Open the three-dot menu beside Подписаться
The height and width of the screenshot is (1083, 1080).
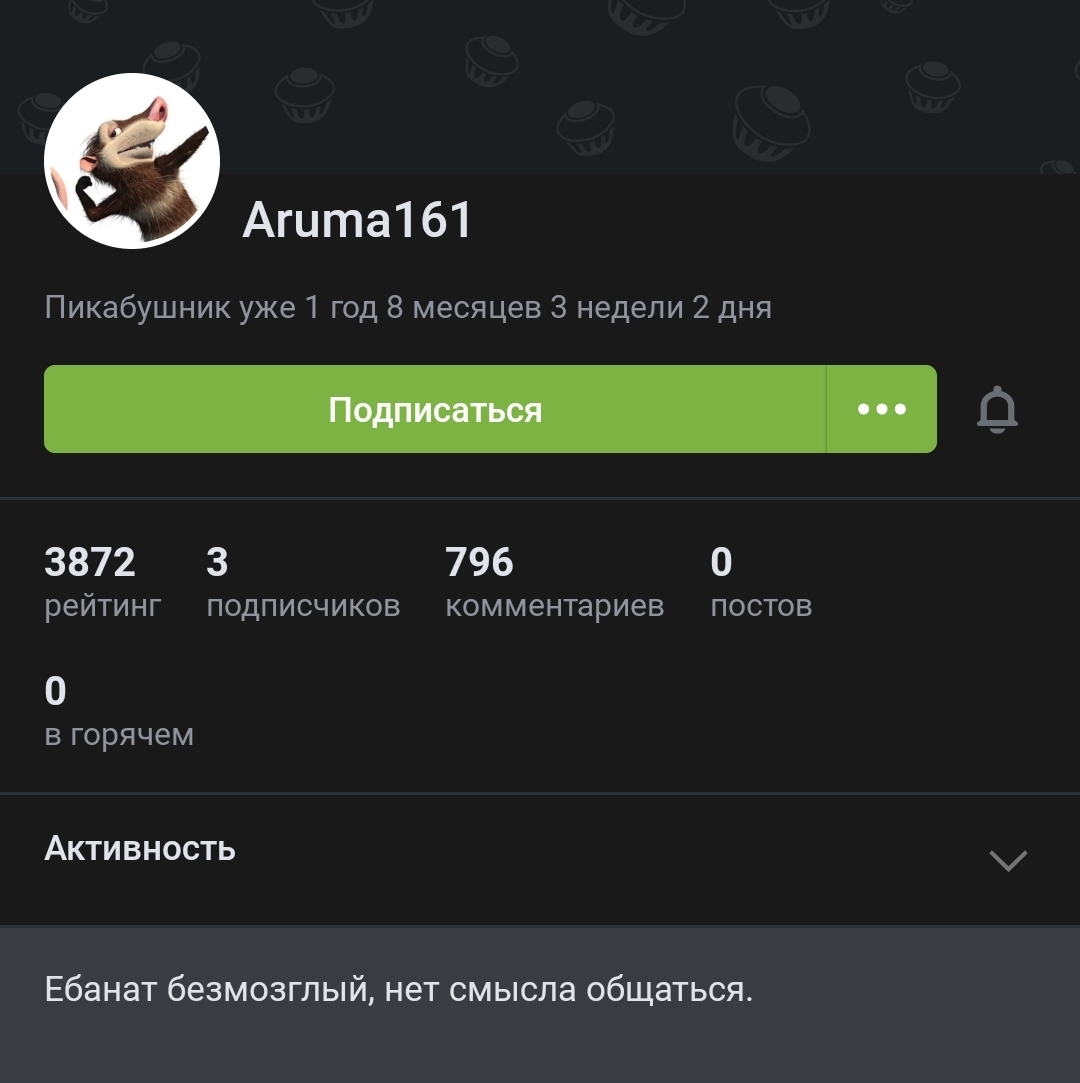[x=882, y=409]
